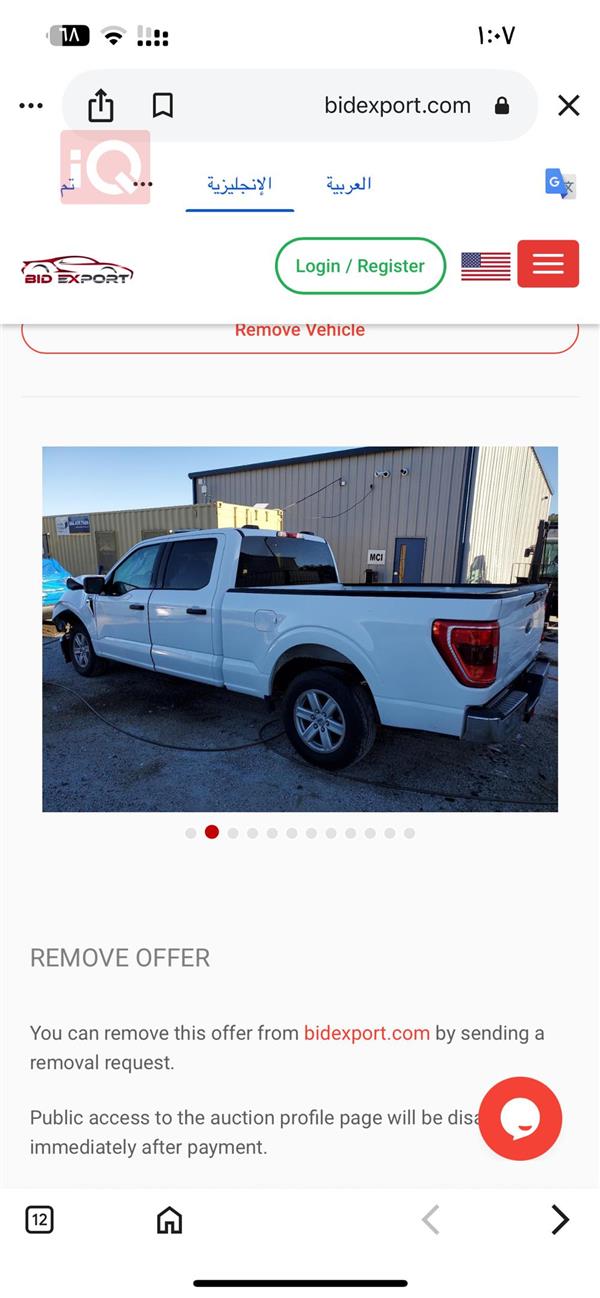The image size is (600, 1298).
Task: Open the Bid Export logo homepage
Action: [x=77, y=270]
